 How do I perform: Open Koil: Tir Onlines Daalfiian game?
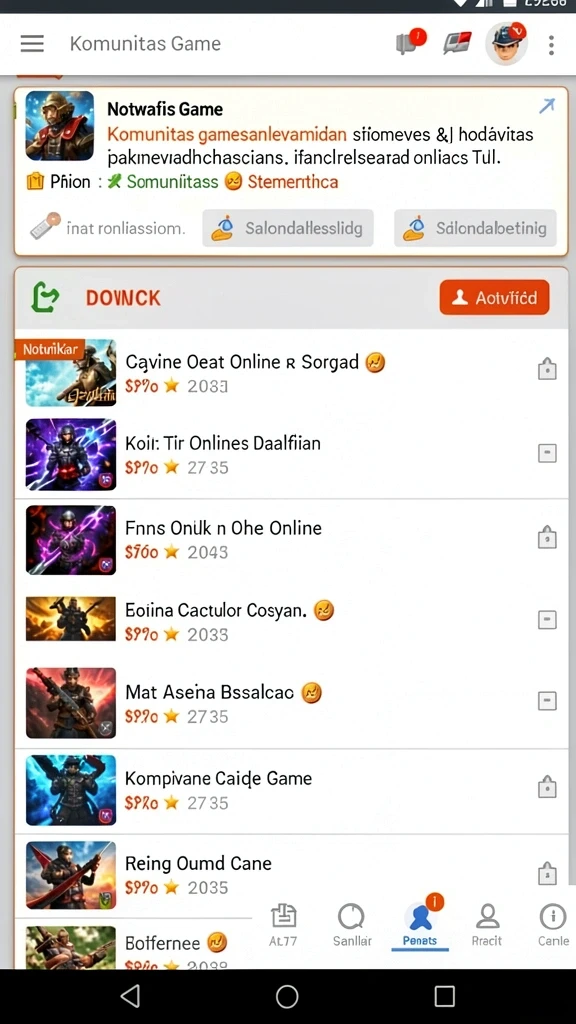click(291, 455)
